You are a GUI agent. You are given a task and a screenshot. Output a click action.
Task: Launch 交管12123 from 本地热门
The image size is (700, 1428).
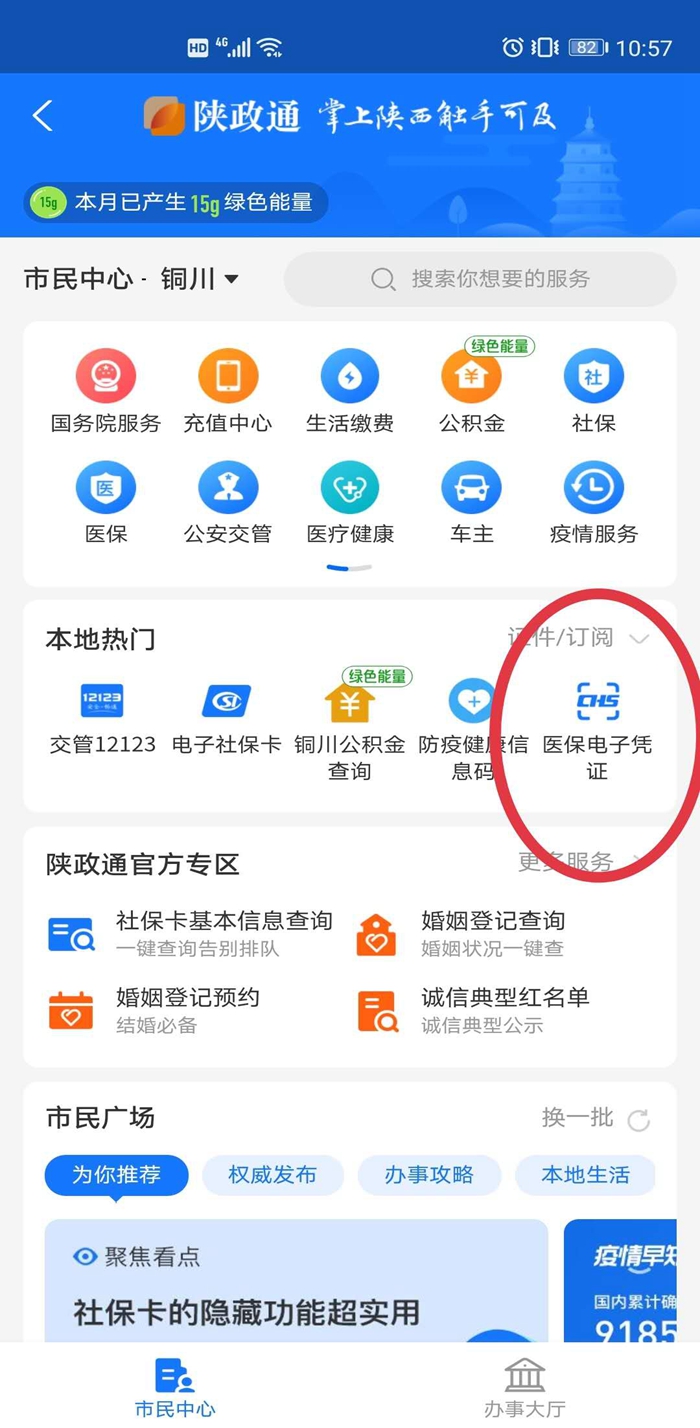pyautogui.click(x=102, y=717)
